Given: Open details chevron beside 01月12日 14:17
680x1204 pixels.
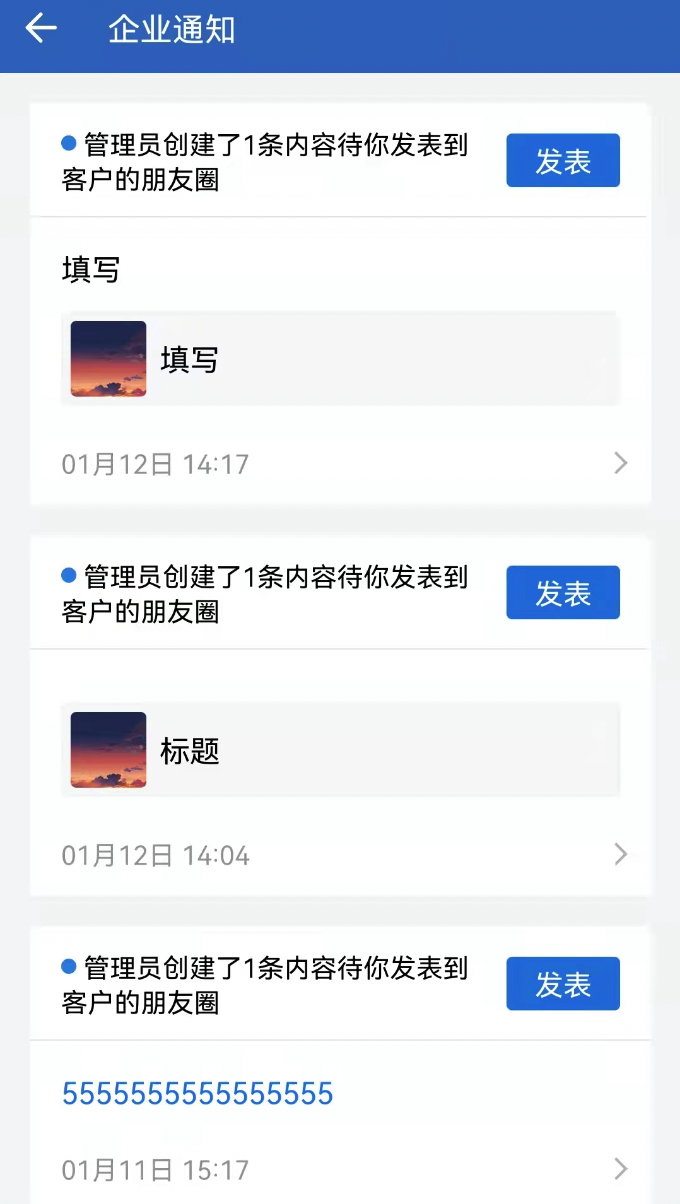Looking at the screenshot, I should coord(621,463).
